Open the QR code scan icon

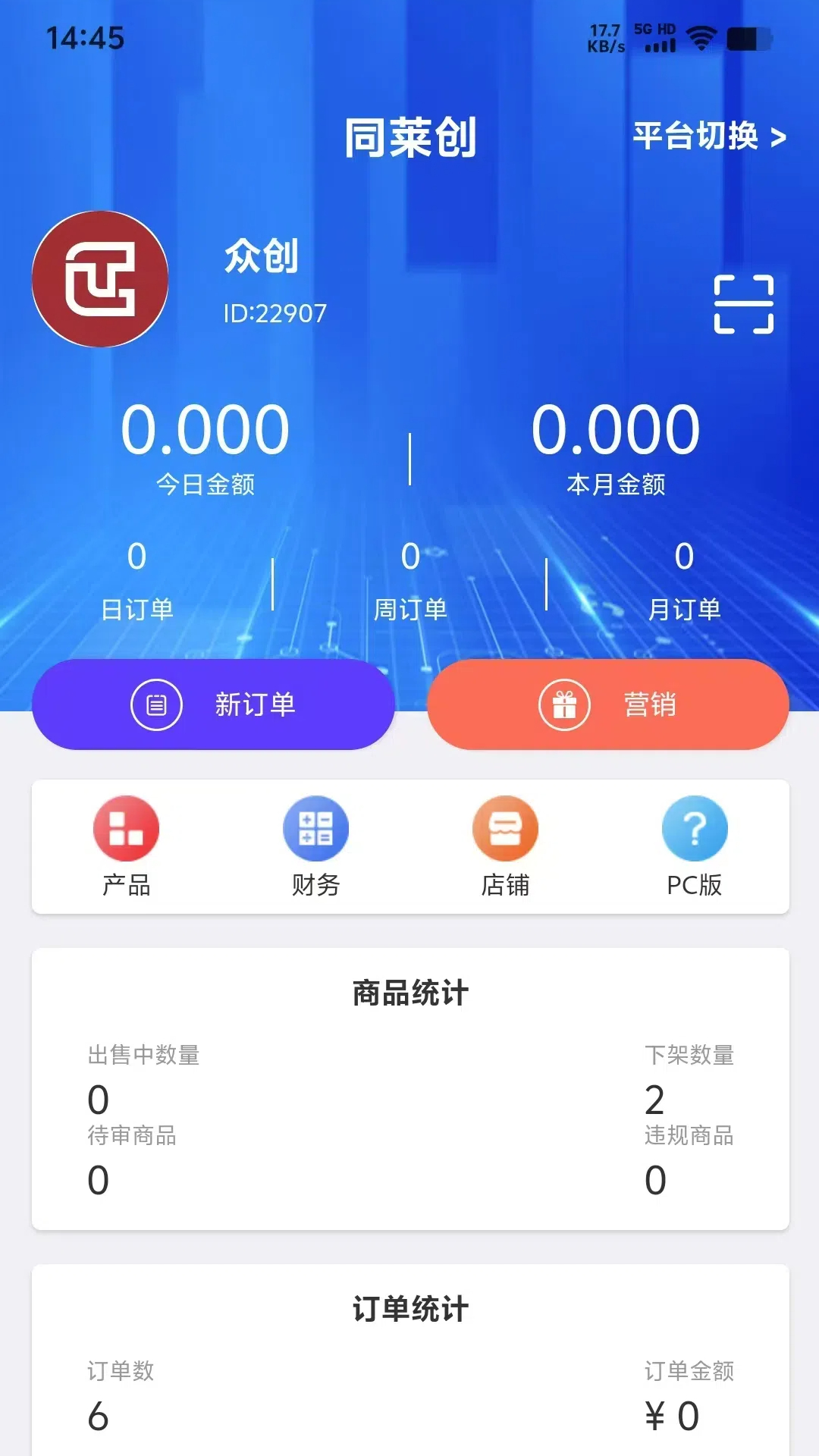click(745, 303)
